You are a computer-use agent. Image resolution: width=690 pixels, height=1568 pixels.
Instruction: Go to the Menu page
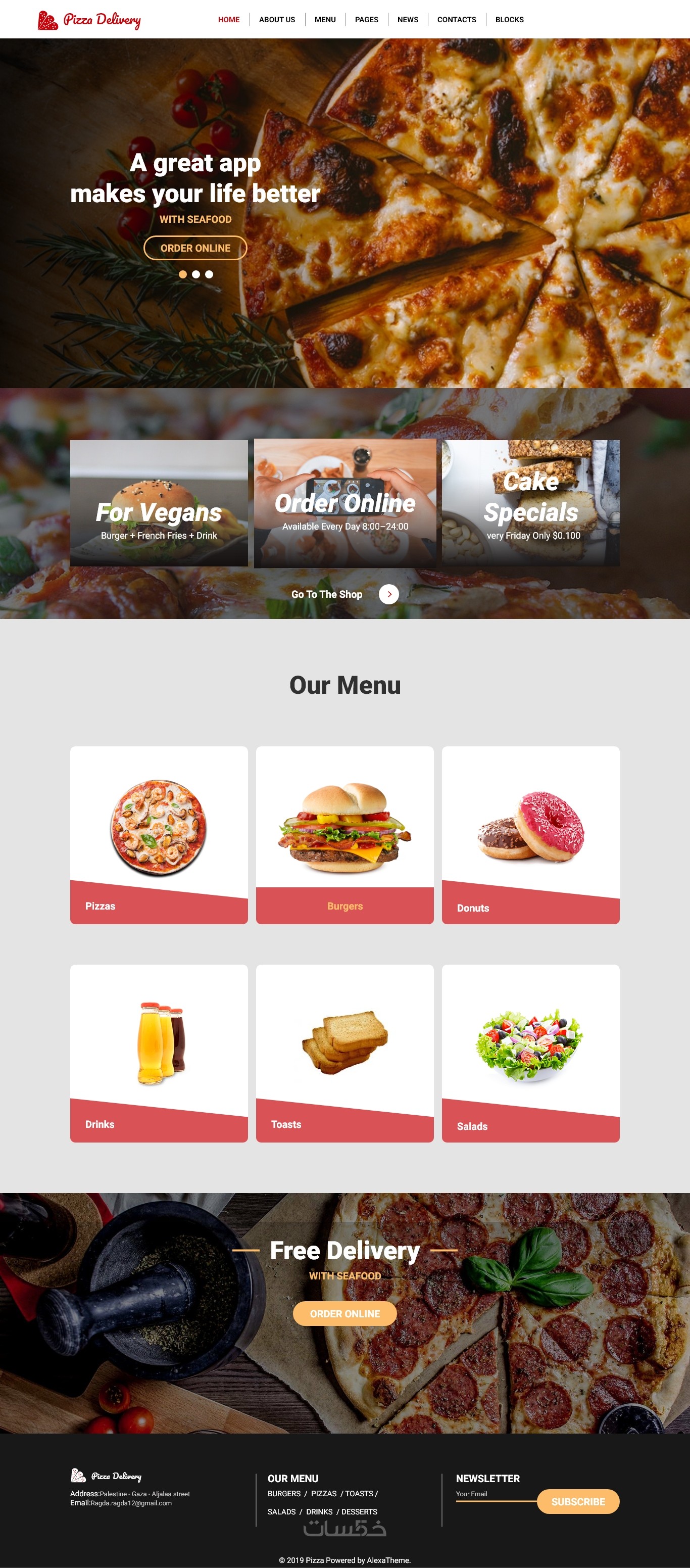[x=325, y=20]
